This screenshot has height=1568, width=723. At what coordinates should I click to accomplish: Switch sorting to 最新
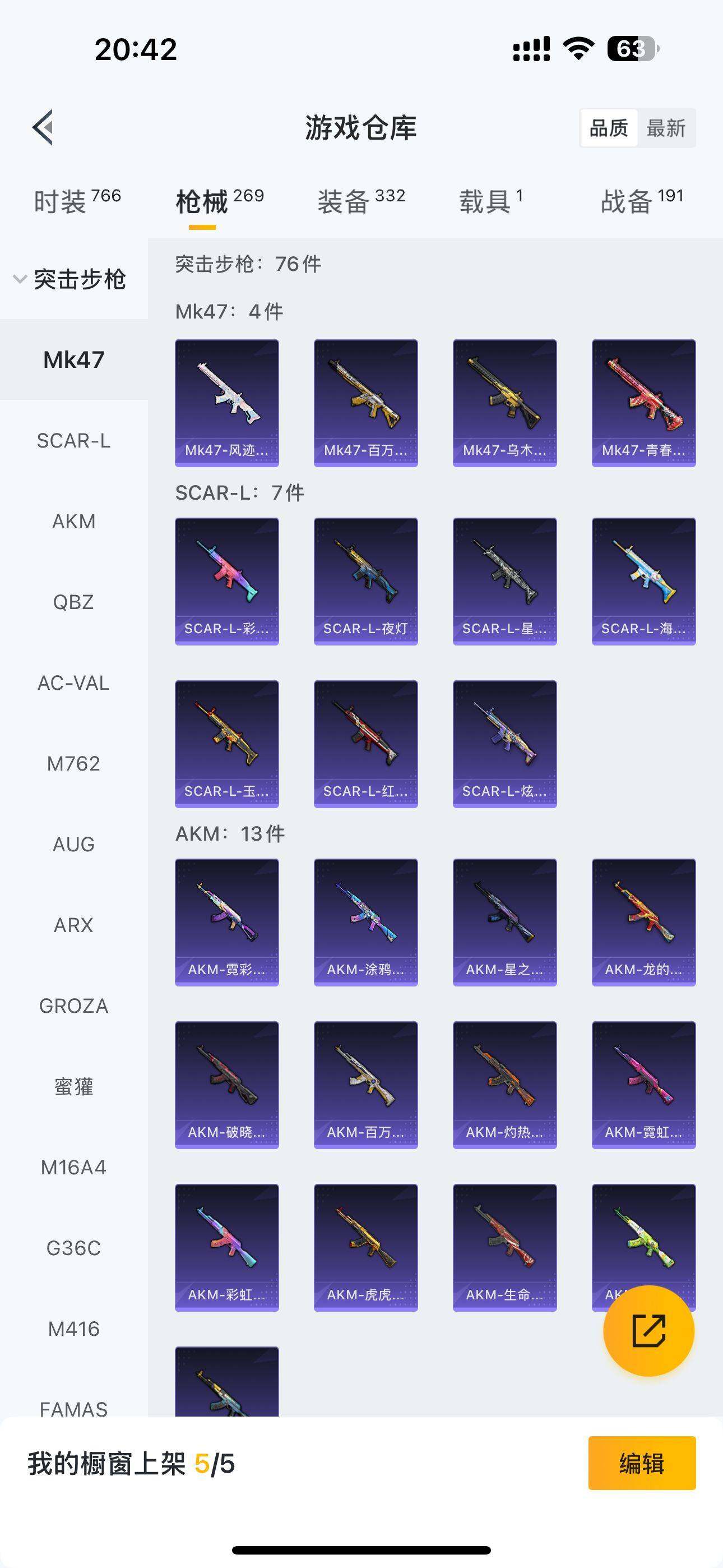coord(666,128)
